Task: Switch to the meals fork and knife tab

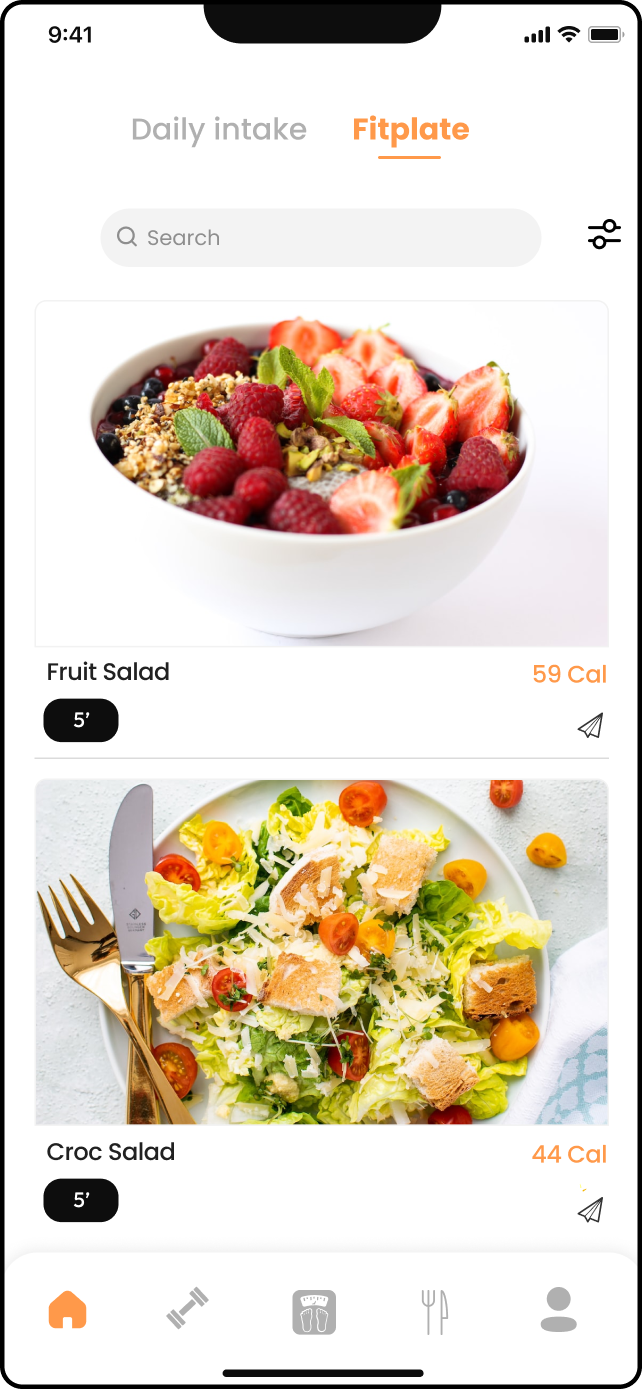Action: click(434, 1312)
